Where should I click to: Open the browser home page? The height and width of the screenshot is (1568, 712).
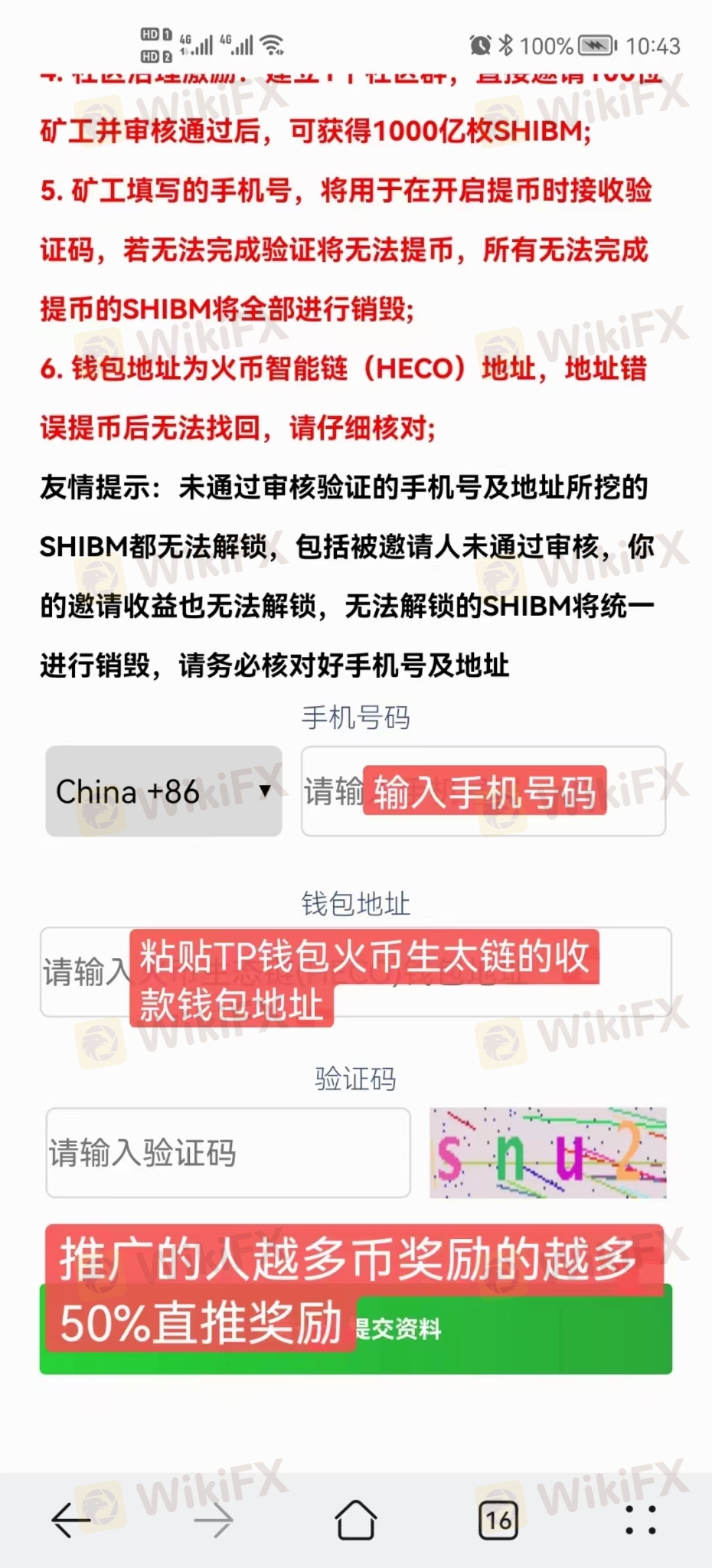click(x=356, y=1520)
